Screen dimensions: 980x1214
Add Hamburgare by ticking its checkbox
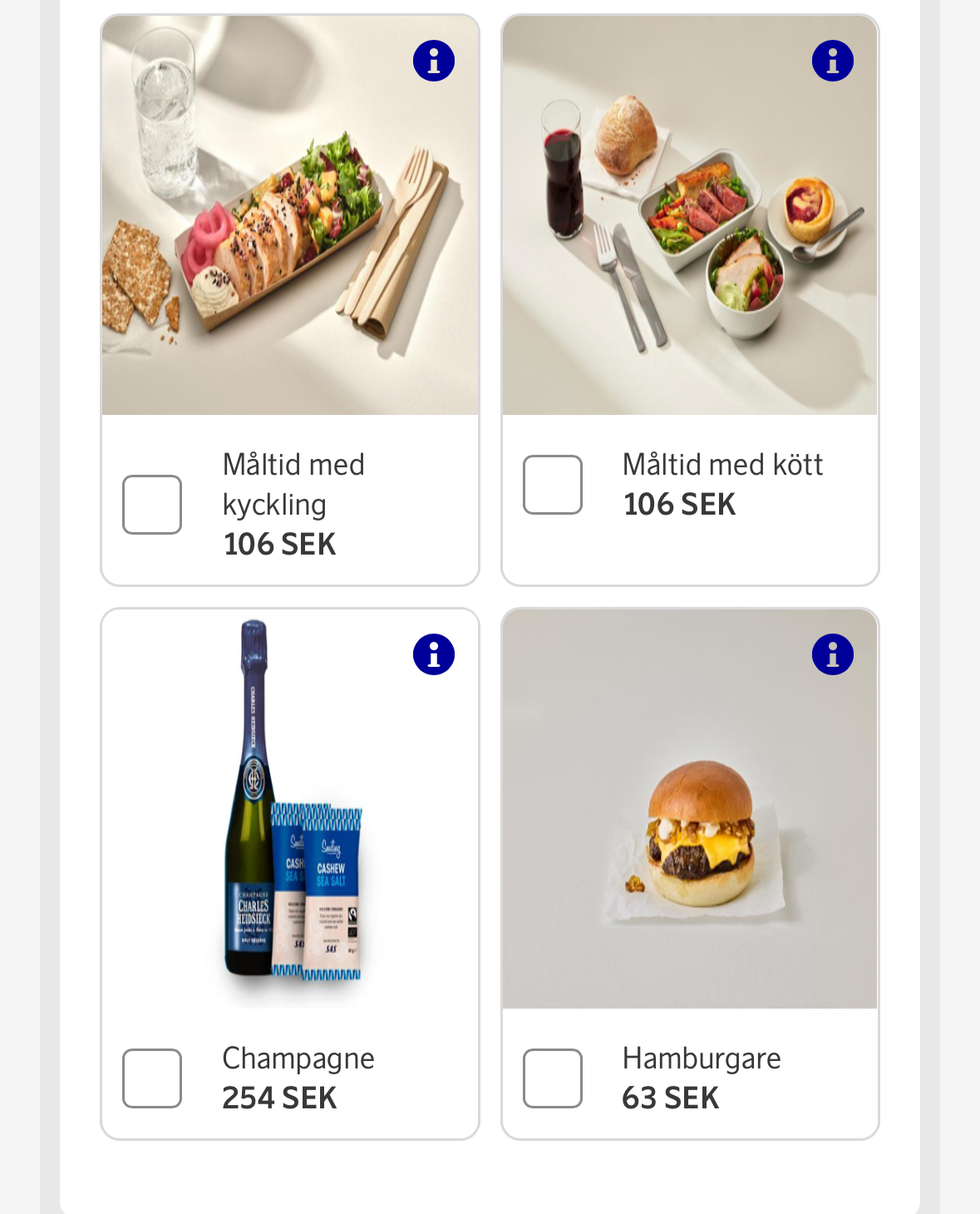pos(553,1078)
